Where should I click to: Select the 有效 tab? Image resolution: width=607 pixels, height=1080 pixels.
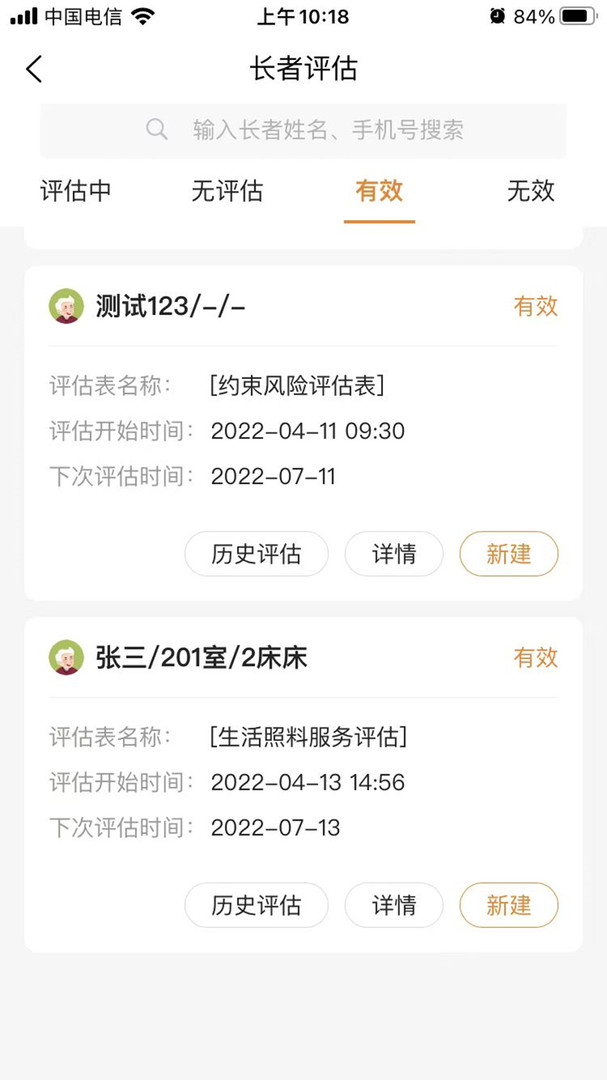[x=379, y=191]
